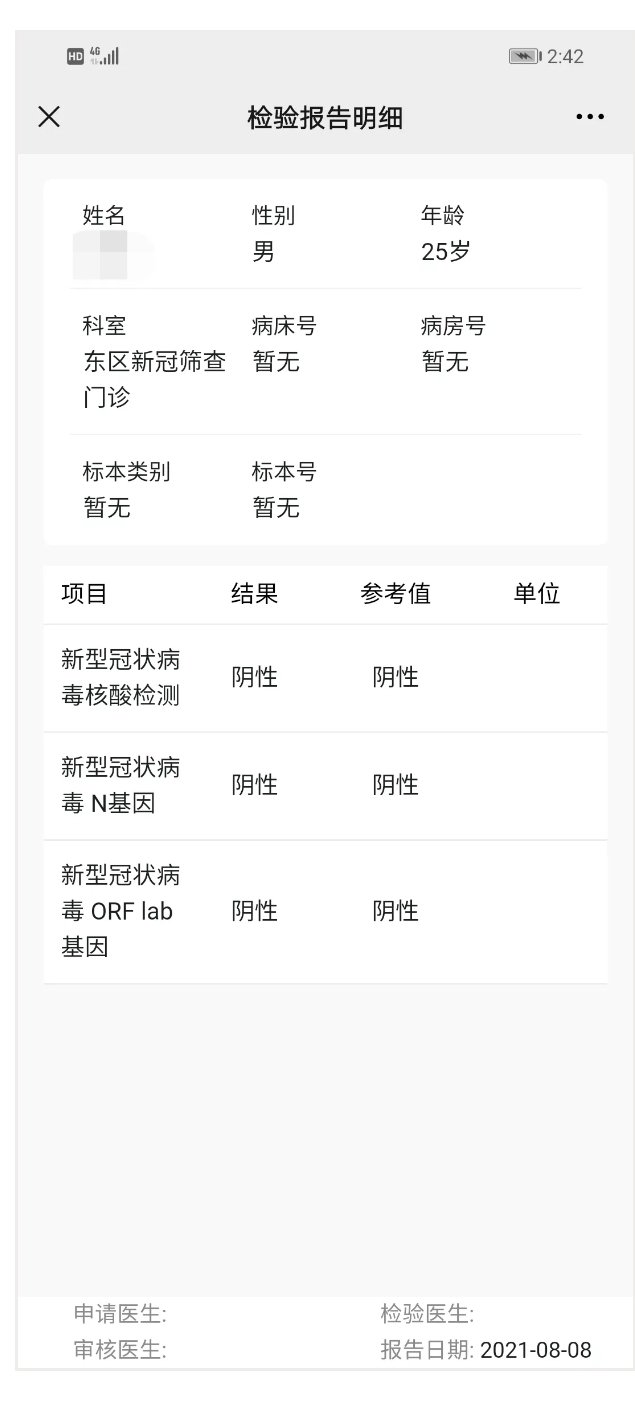Viewport: 635px width, 1402px height.
Task: Close the 检验报告明细 page
Action: coord(49,117)
